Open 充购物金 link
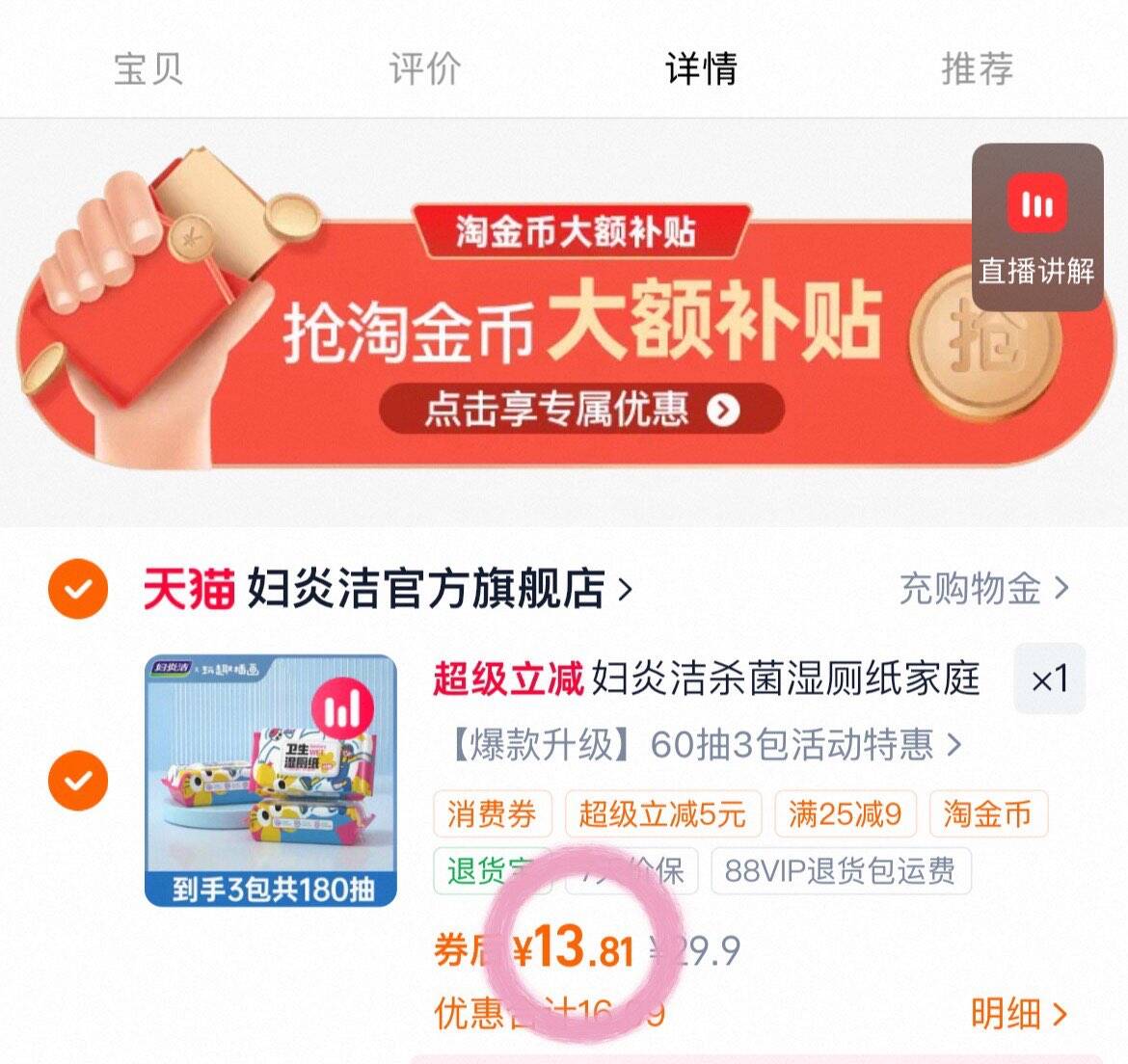The width and height of the screenshot is (1128, 1064). coord(984,589)
